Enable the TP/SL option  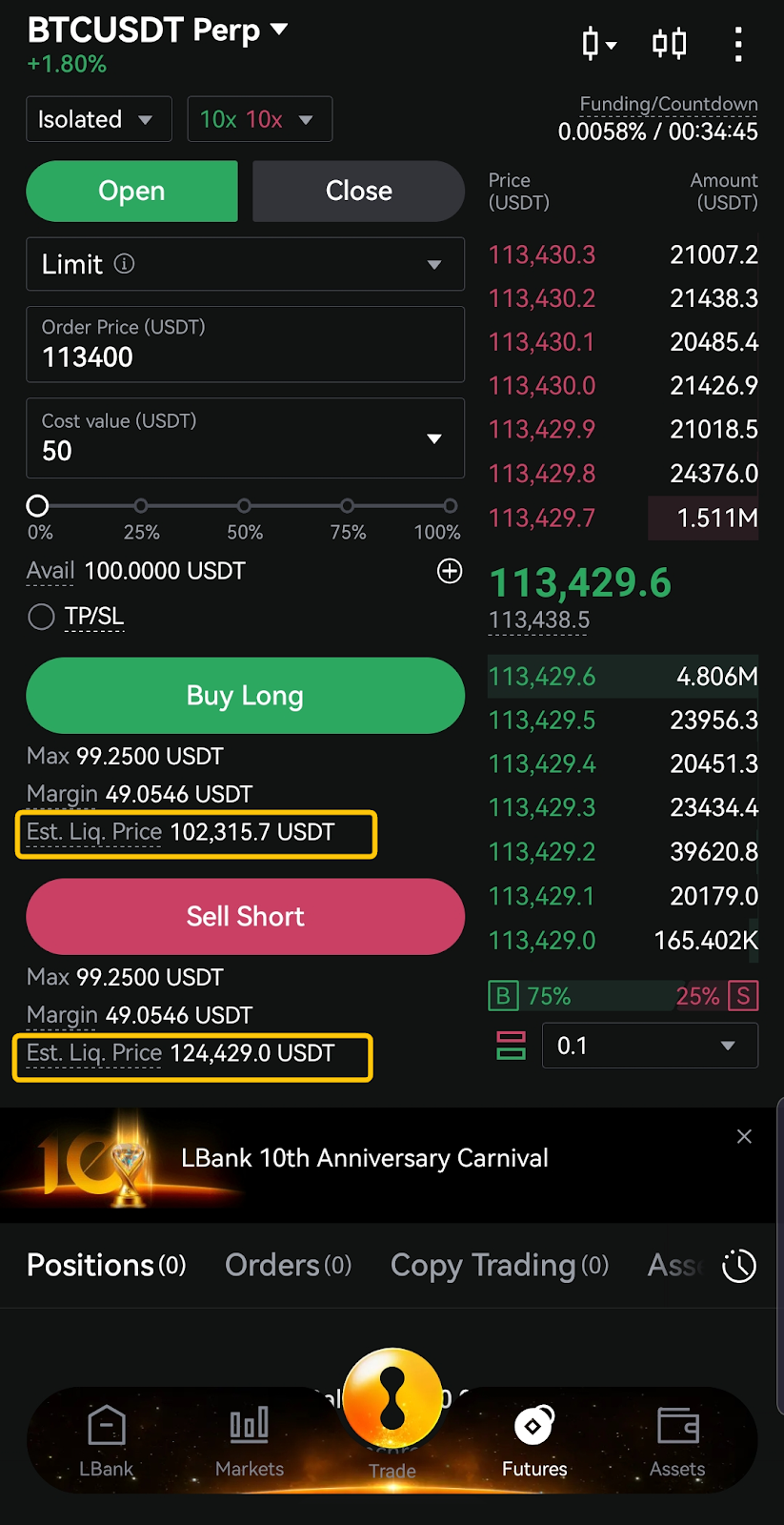point(42,618)
